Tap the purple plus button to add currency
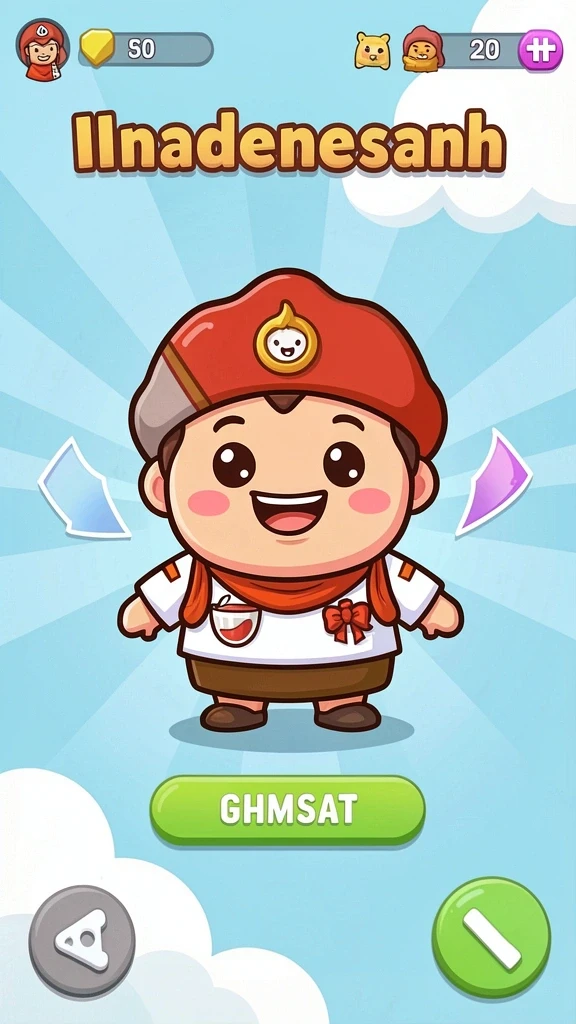 click(540, 50)
